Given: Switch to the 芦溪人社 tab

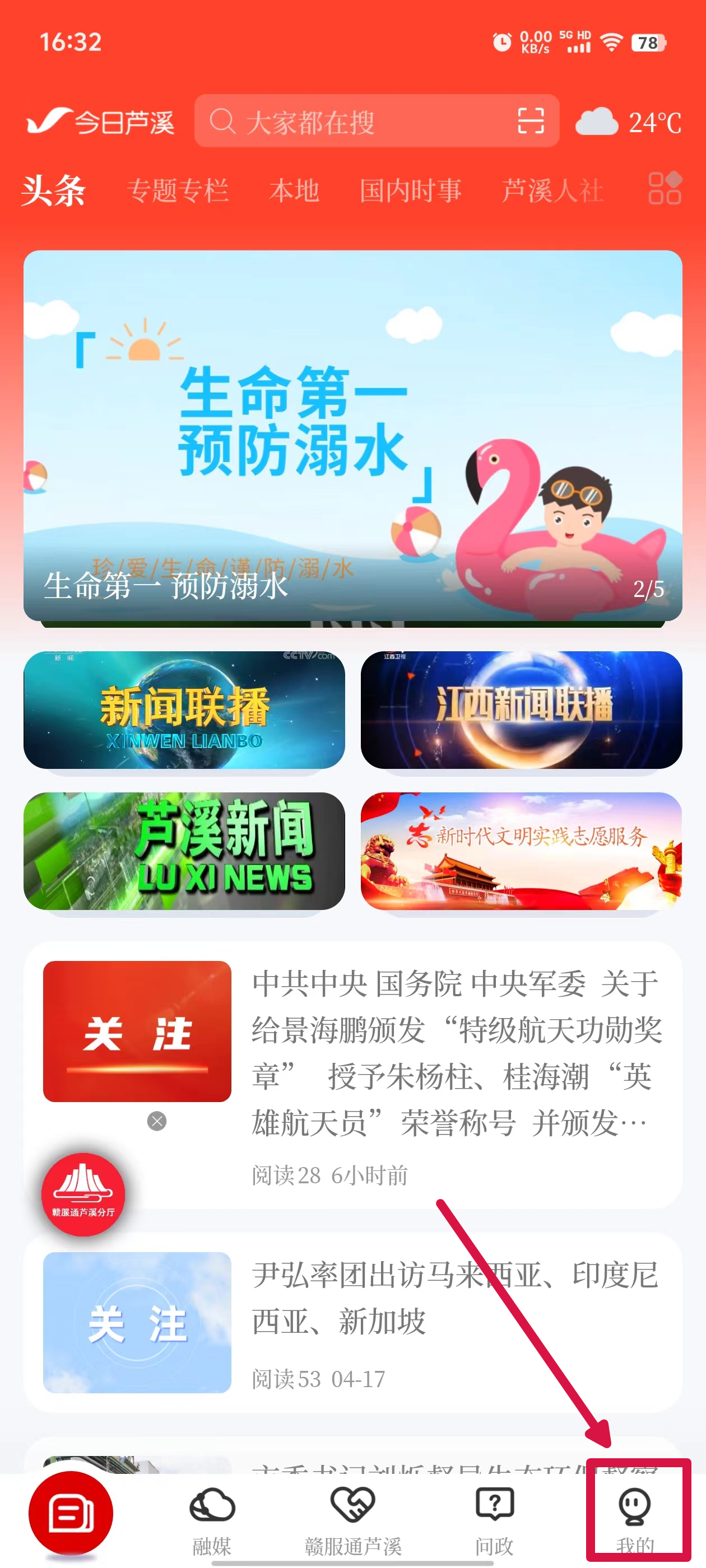Looking at the screenshot, I should pyautogui.click(x=552, y=190).
